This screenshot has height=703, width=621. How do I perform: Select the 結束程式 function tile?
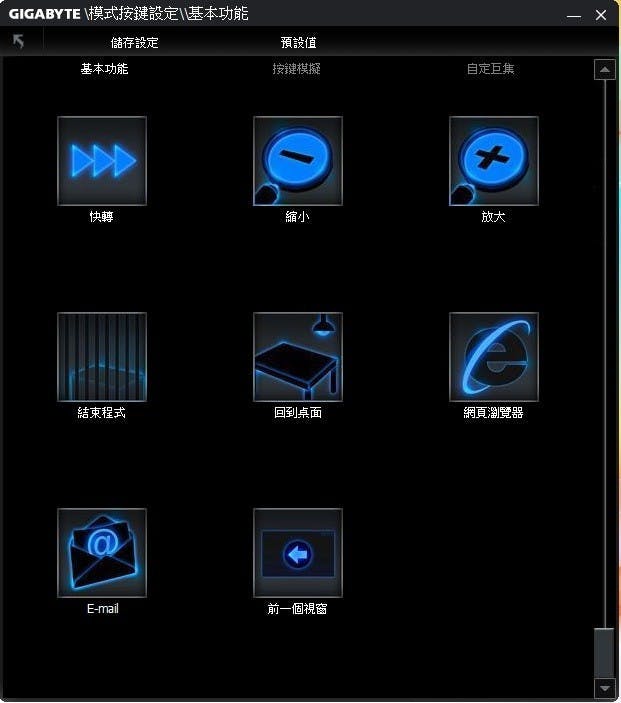tap(102, 356)
